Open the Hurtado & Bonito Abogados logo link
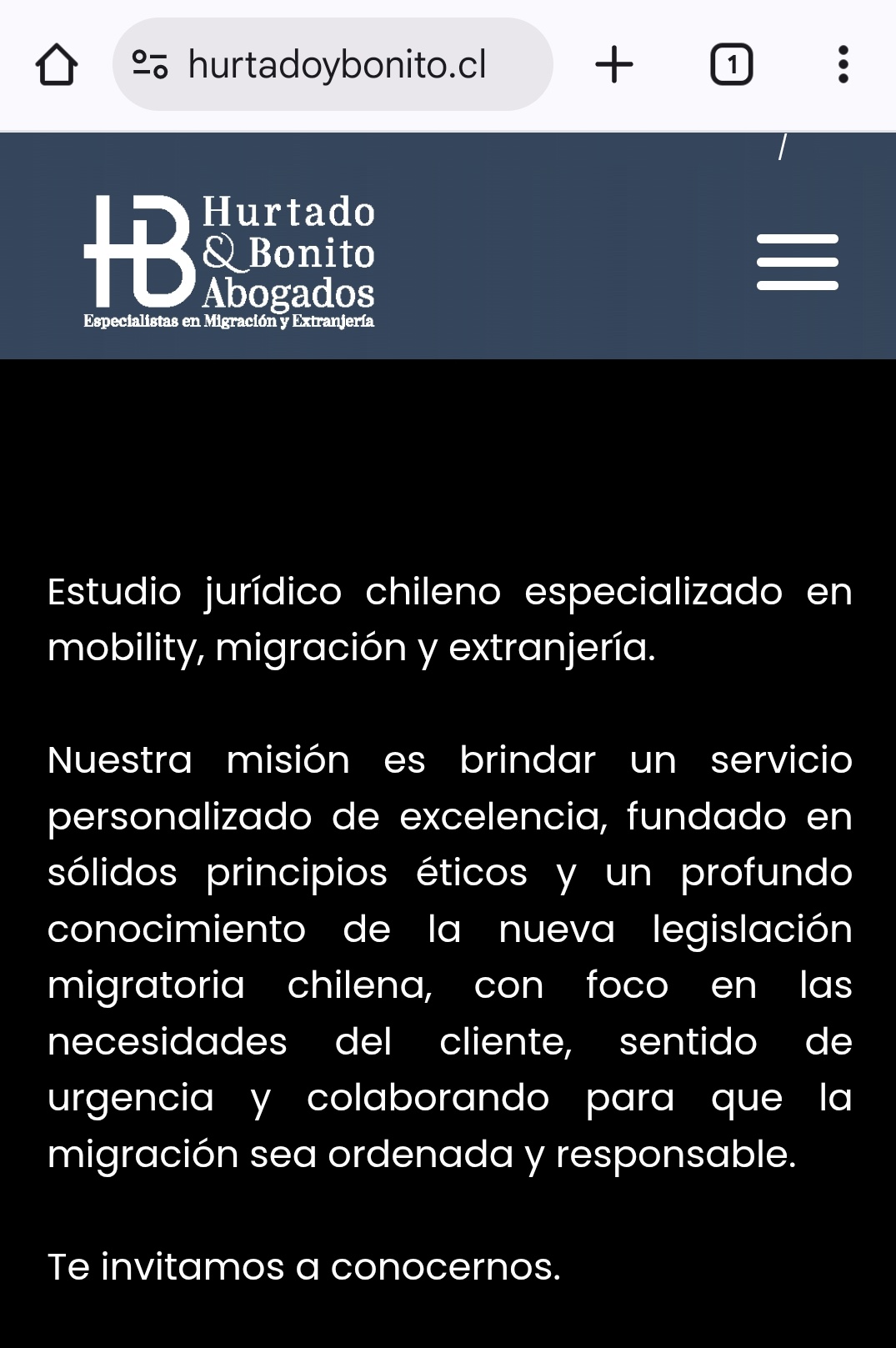 (229, 262)
